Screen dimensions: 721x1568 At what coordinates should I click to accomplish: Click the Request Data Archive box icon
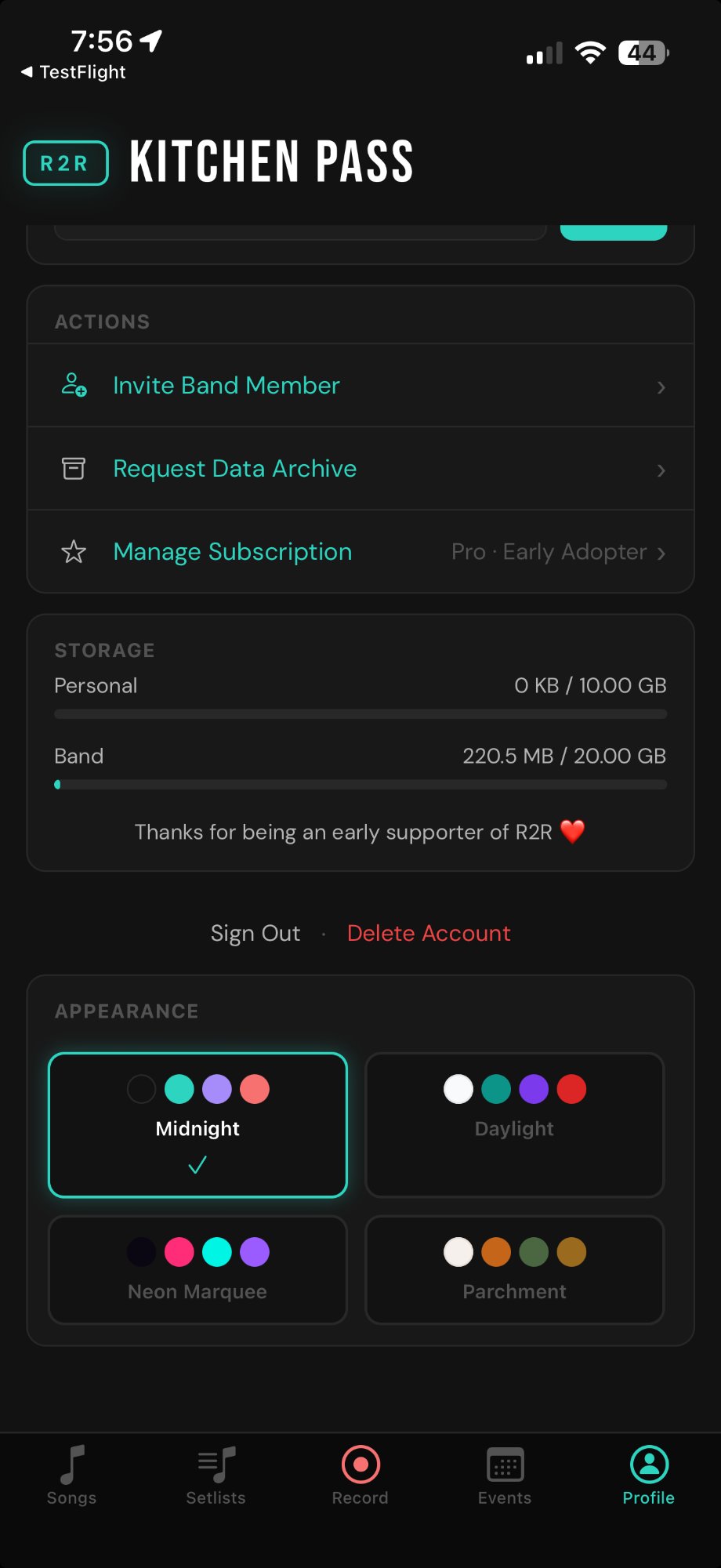[73, 468]
